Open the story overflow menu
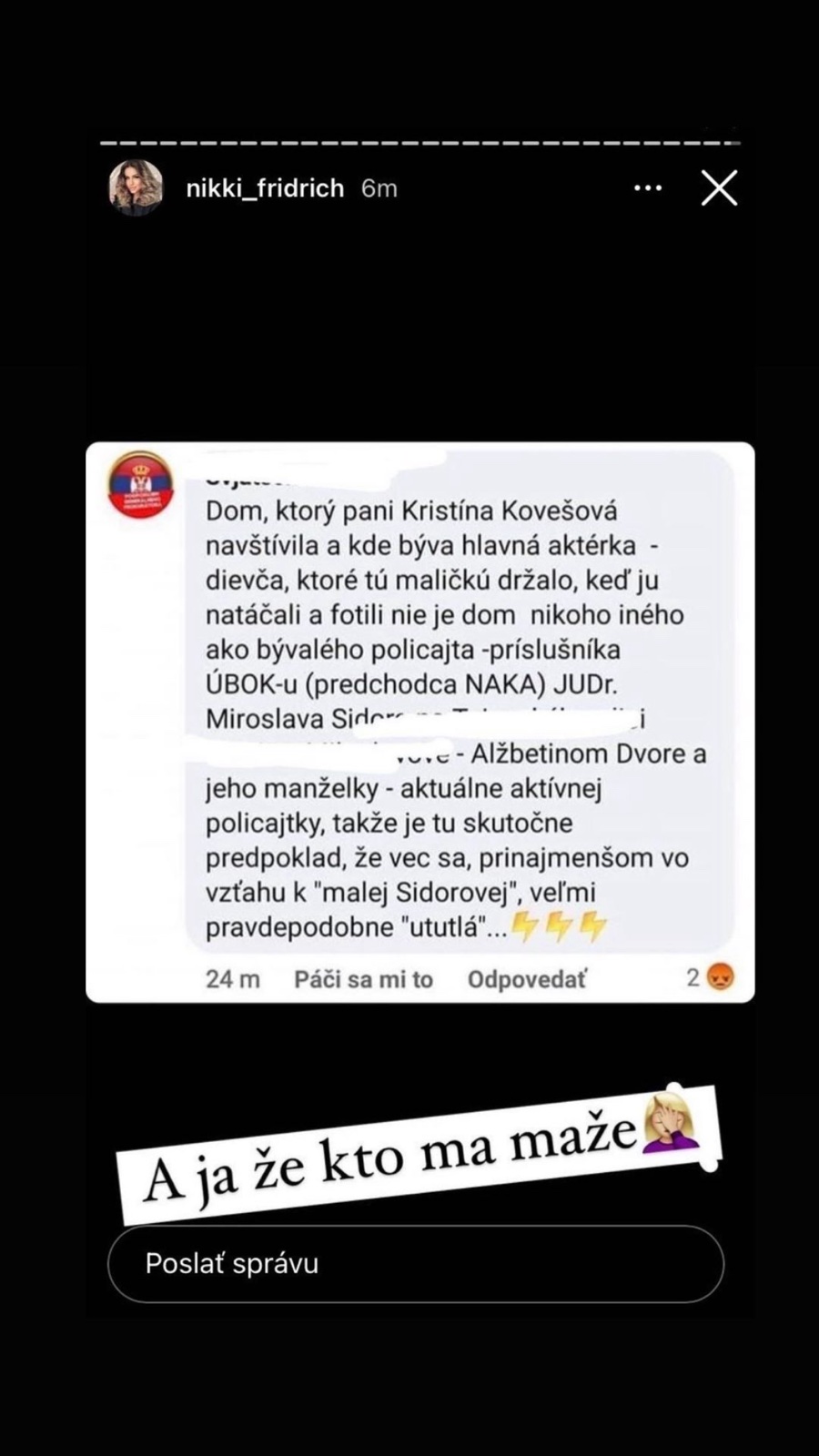 [648, 188]
